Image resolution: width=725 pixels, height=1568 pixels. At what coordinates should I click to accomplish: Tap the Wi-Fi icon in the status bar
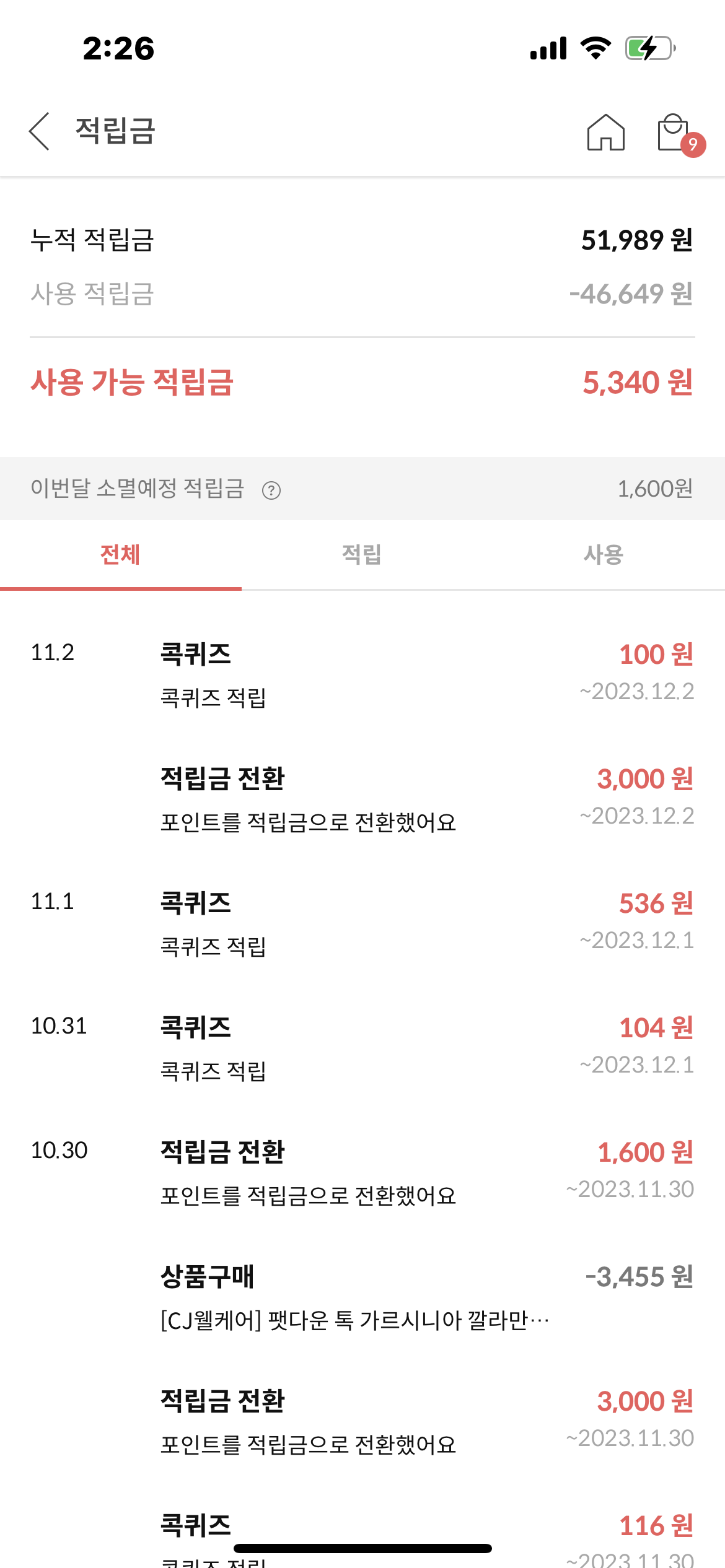pos(596,48)
